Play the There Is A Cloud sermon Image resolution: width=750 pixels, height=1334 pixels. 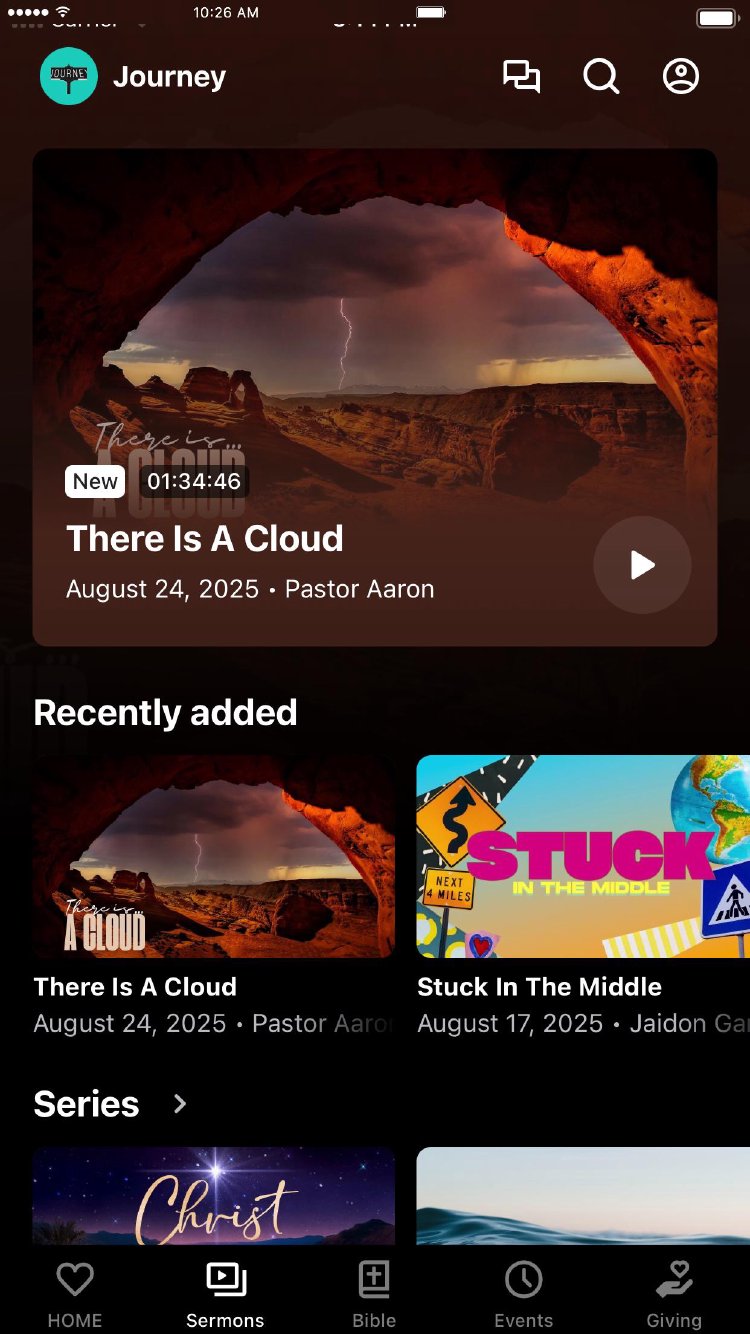[642, 565]
